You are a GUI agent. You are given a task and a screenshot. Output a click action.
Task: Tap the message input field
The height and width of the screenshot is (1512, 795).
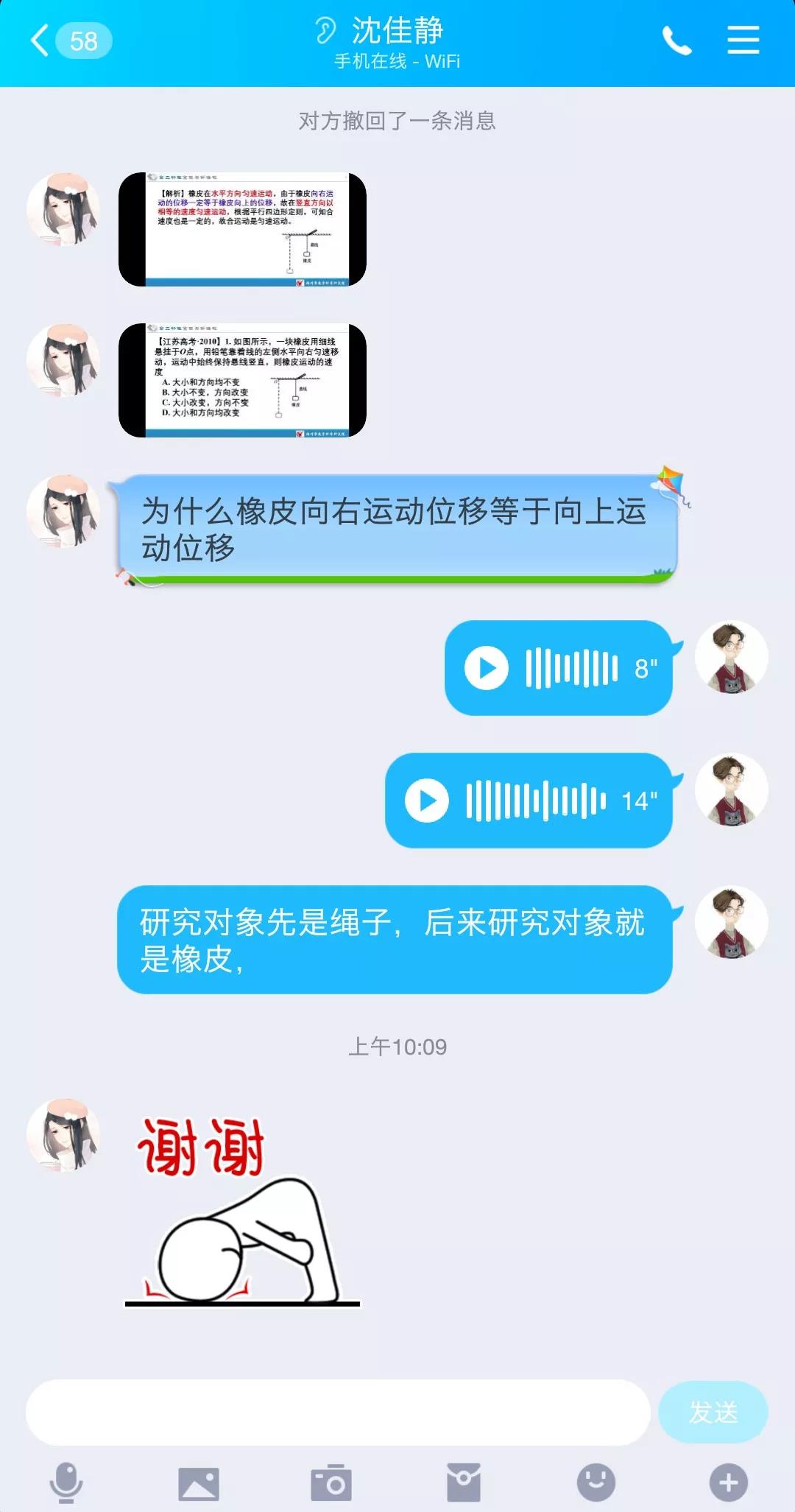[x=338, y=1412]
